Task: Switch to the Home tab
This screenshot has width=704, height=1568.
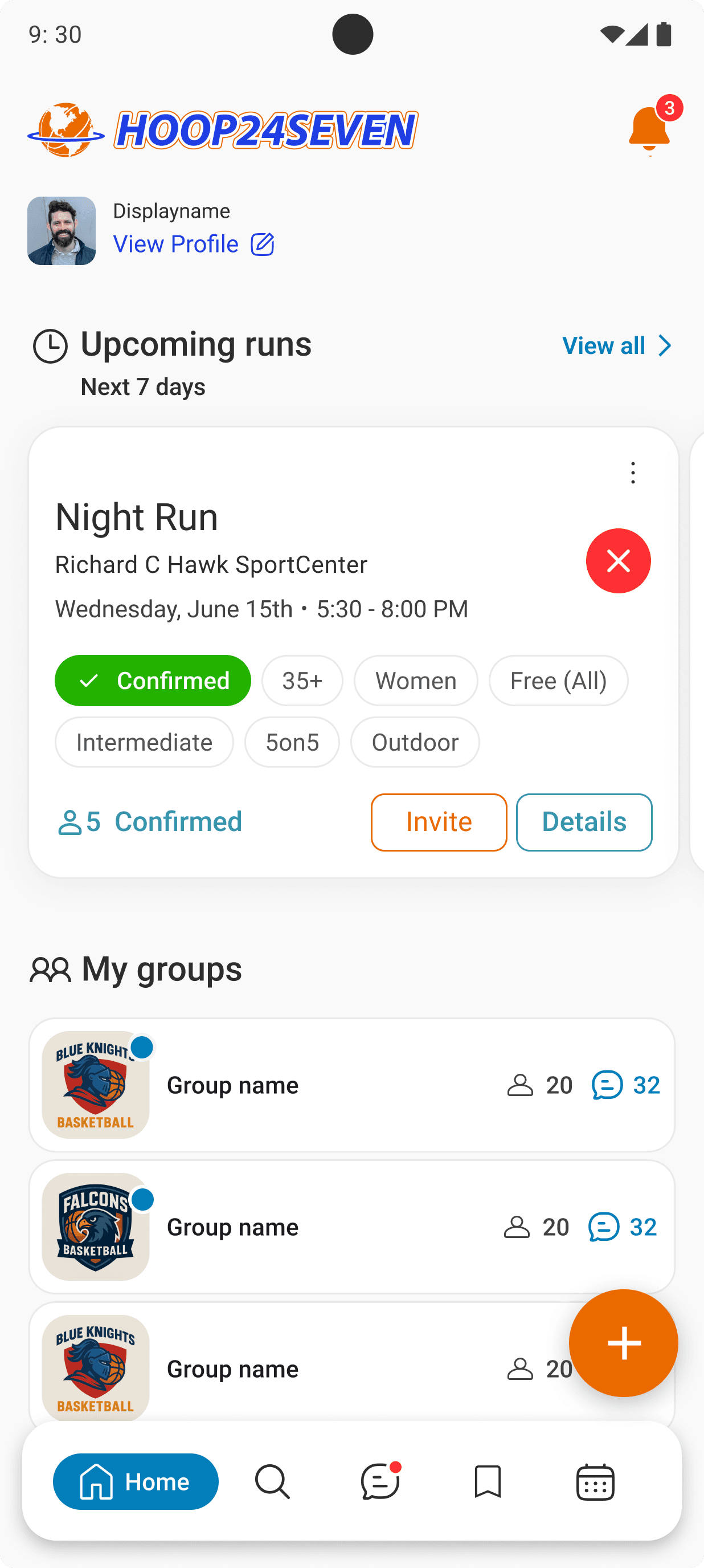Action: coord(136,1481)
